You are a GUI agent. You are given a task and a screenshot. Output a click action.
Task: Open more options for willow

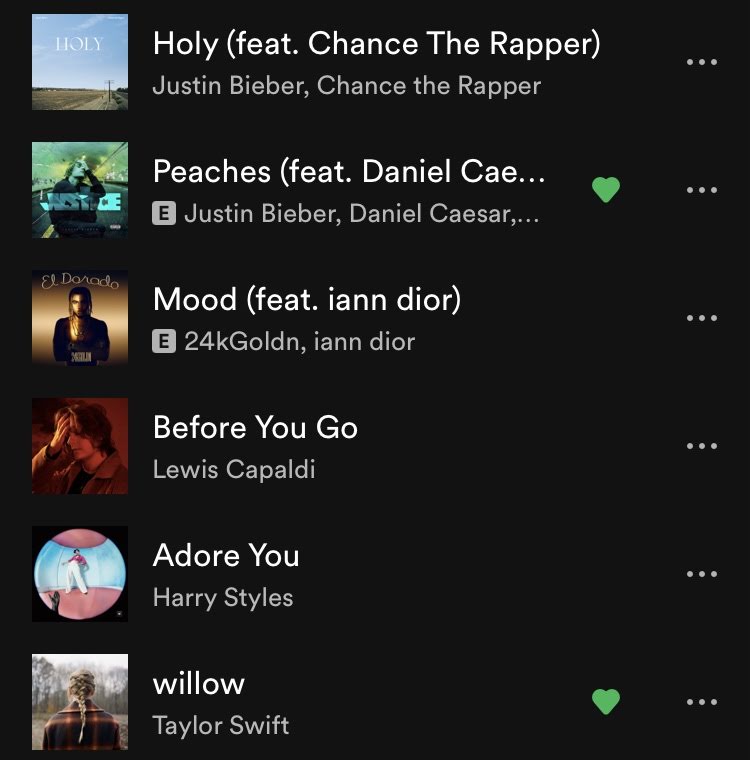[x=702, y=702]
